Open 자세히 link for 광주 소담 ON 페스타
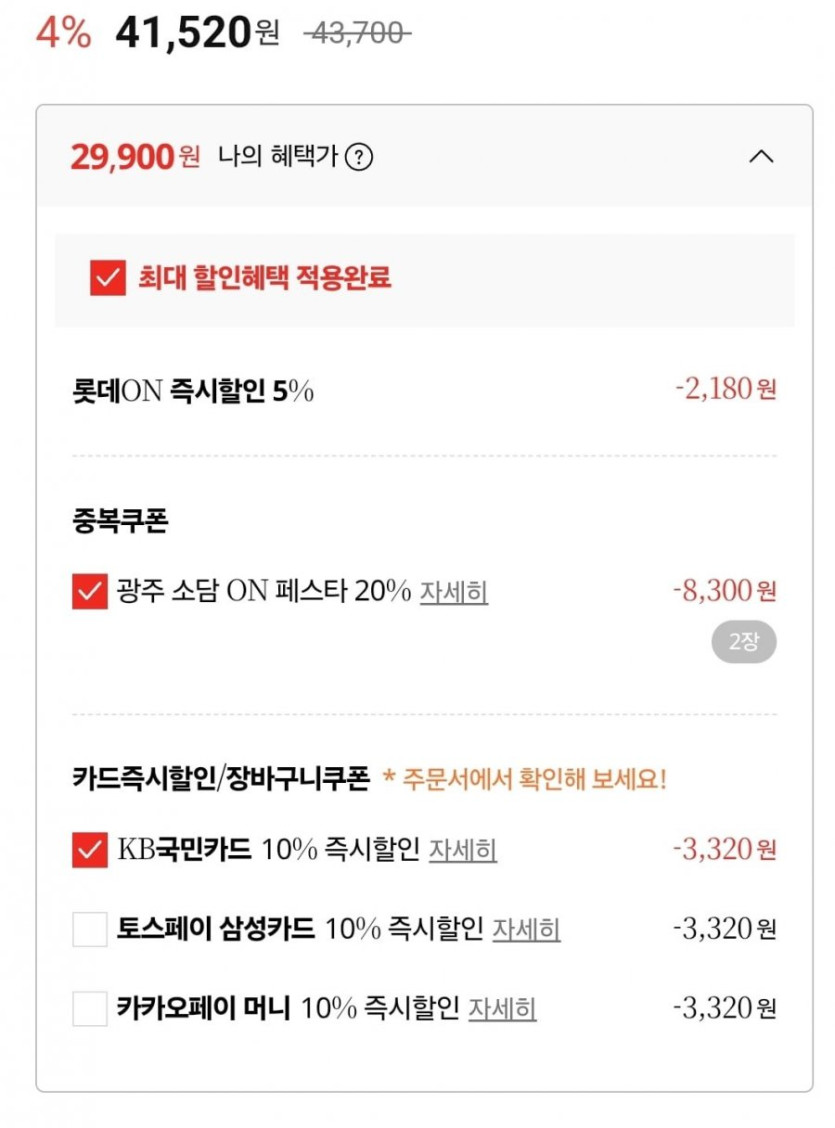 coord(453,592)
